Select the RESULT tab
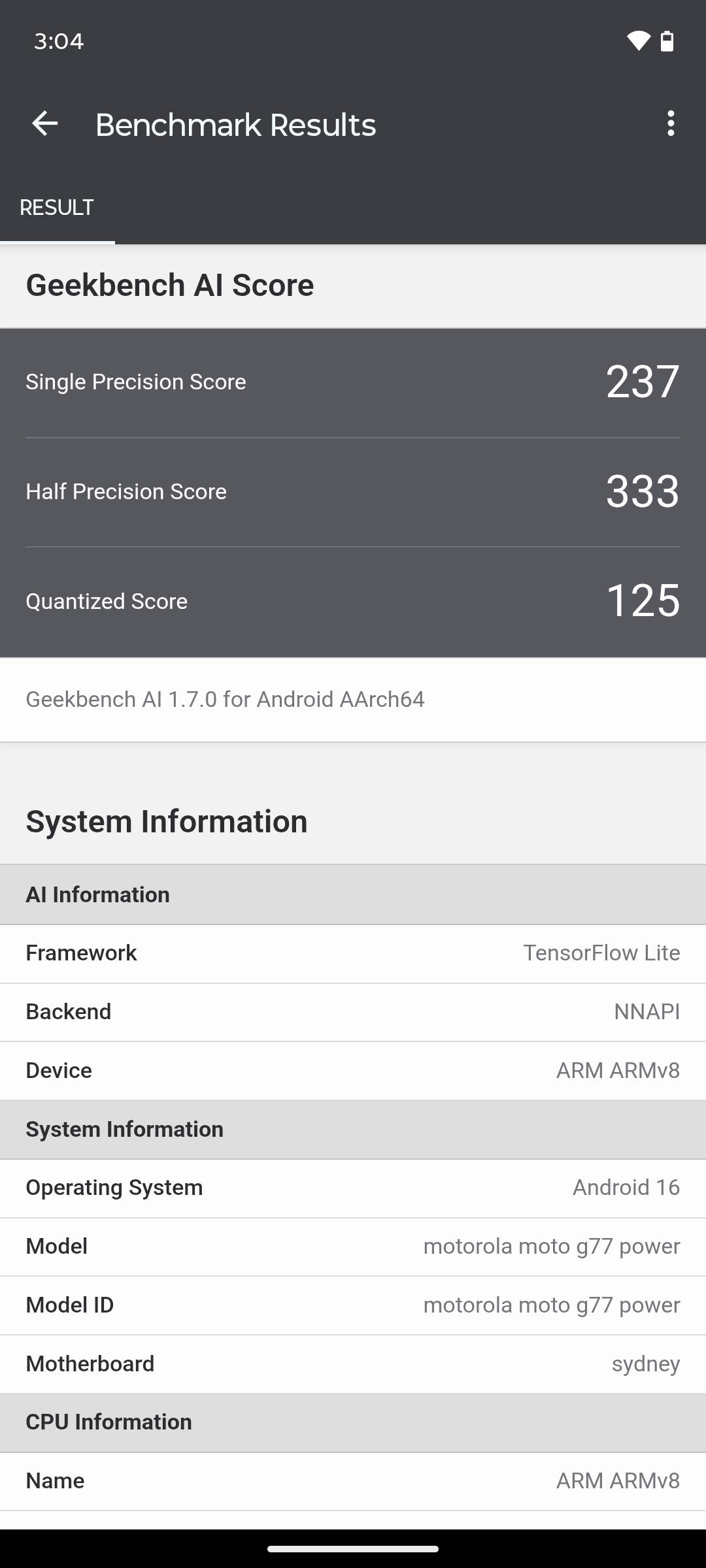The image size is (706, 1568). [x=58, y=208]
